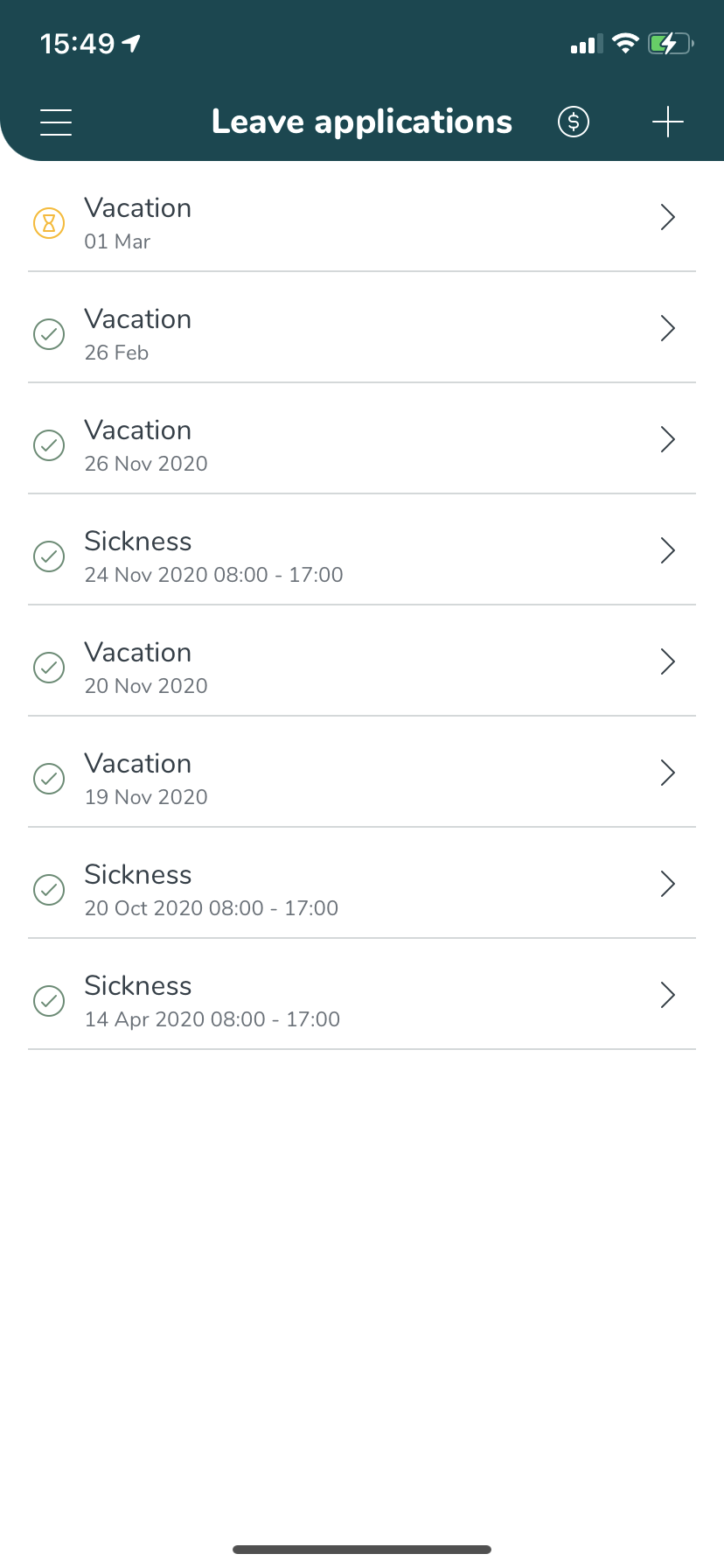Open the Vacation on 19 Nov 2020
The height and width of the screenshot is (1568, 724).
(362, 773)
